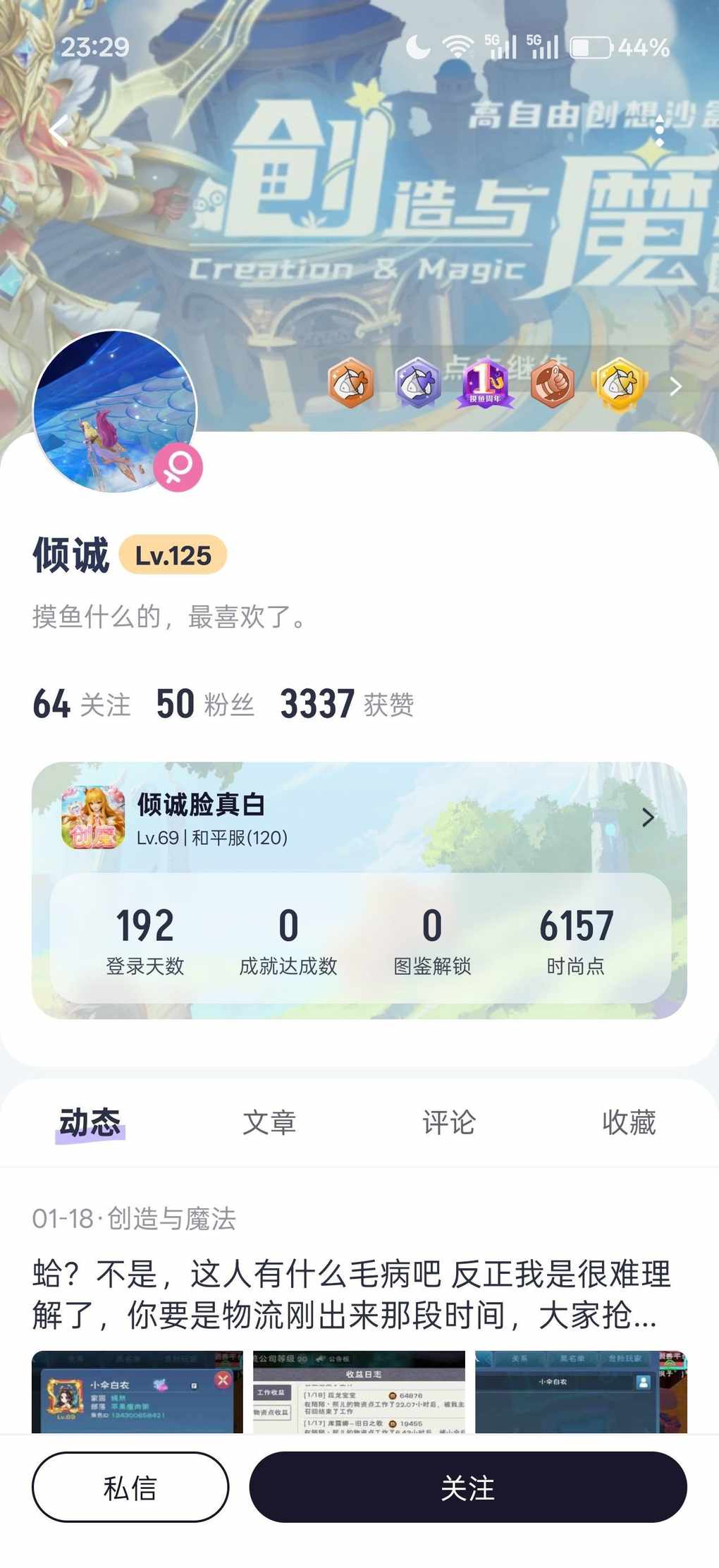Screen dimensions: 719x1568
Task: Switch to the 文章 tab
Action: tap(269, 1122)
